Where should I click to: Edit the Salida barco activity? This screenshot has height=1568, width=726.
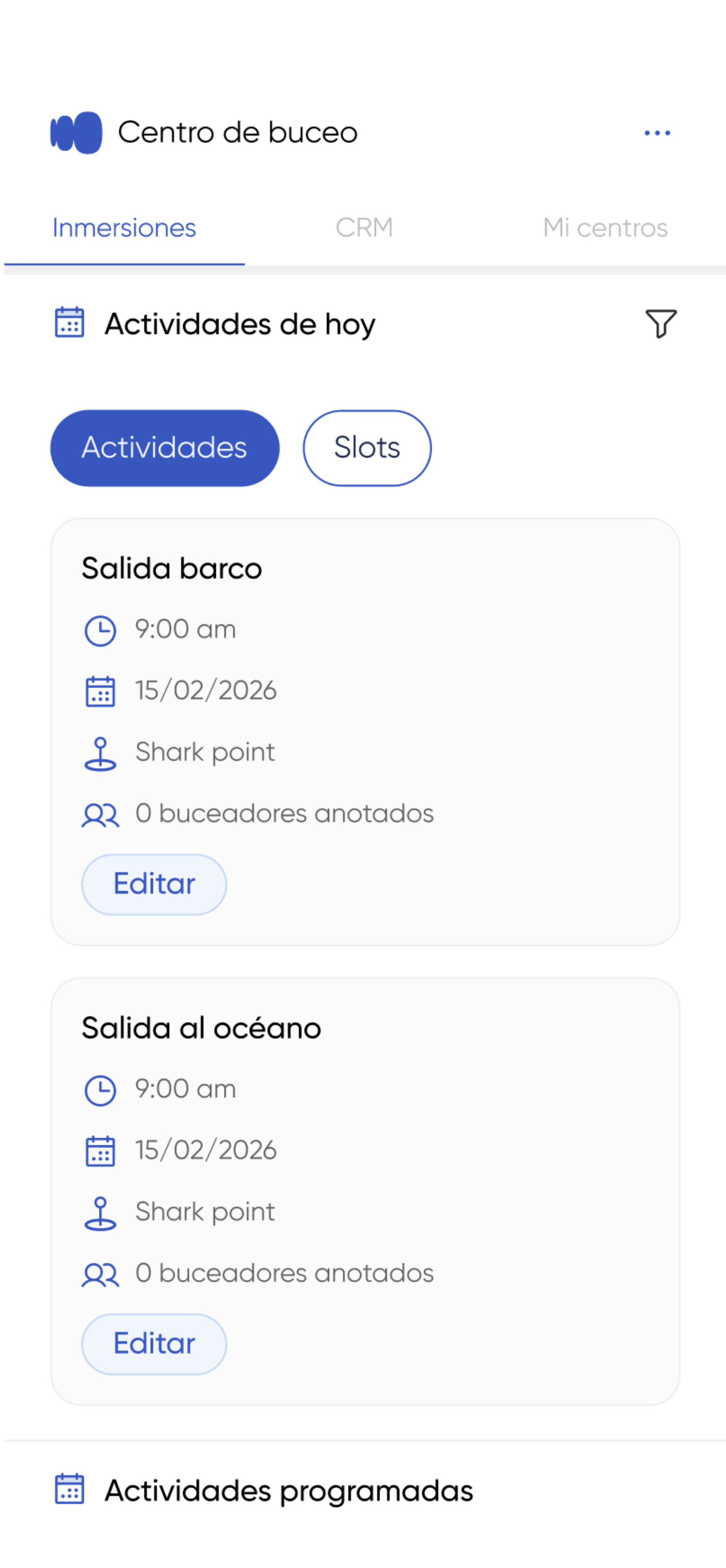(154, 884)
